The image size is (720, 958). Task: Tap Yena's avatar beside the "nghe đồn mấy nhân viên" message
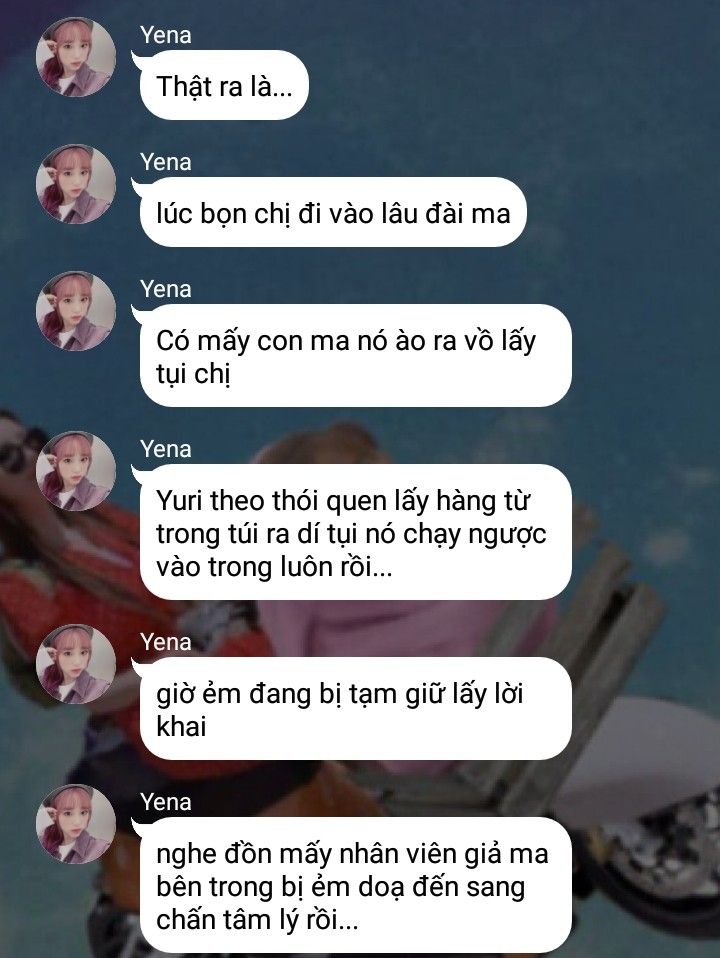point(76,824)
